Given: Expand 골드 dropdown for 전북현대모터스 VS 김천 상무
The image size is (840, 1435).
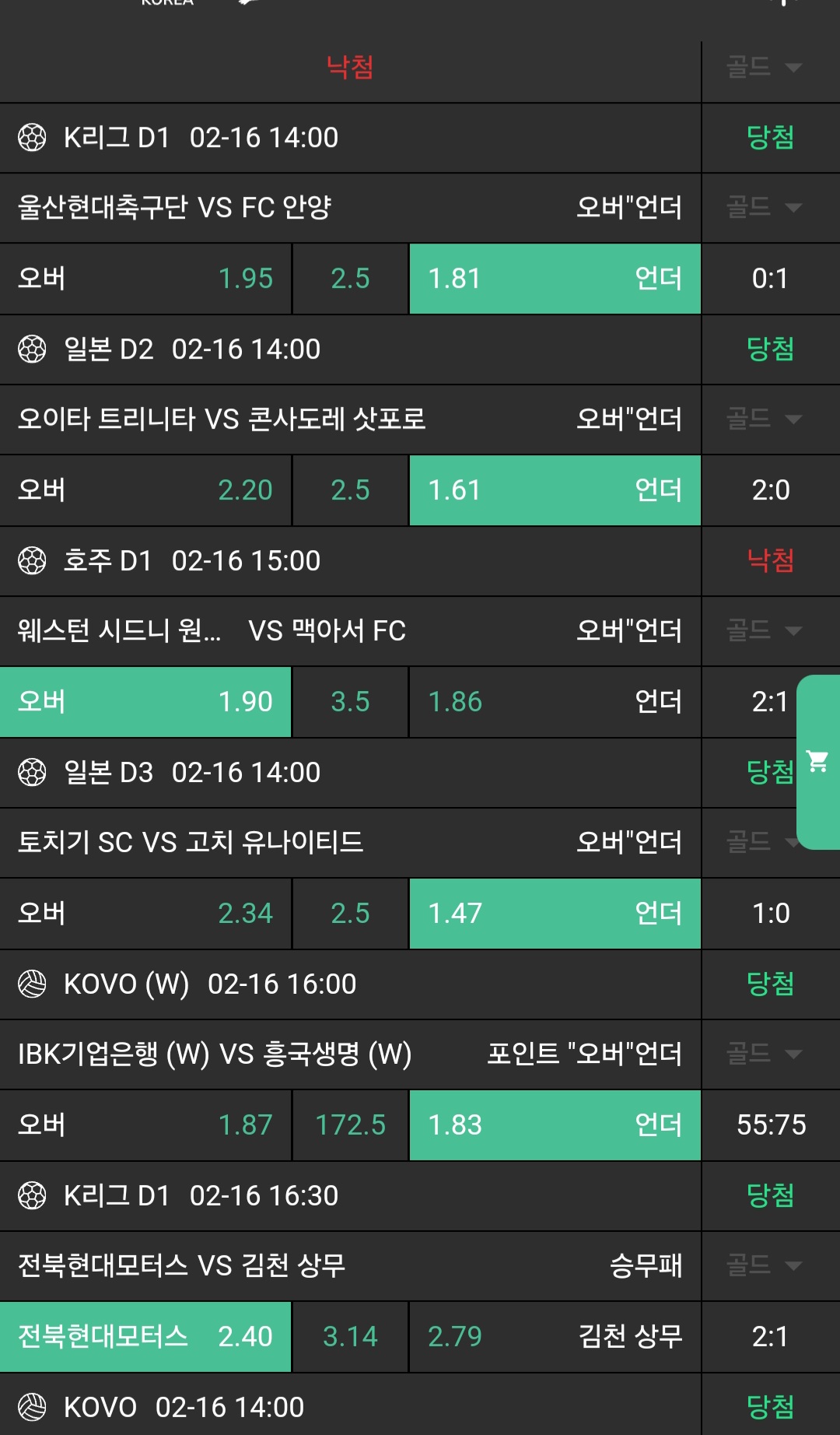Looking at the screenshot, I should 764,1266.
